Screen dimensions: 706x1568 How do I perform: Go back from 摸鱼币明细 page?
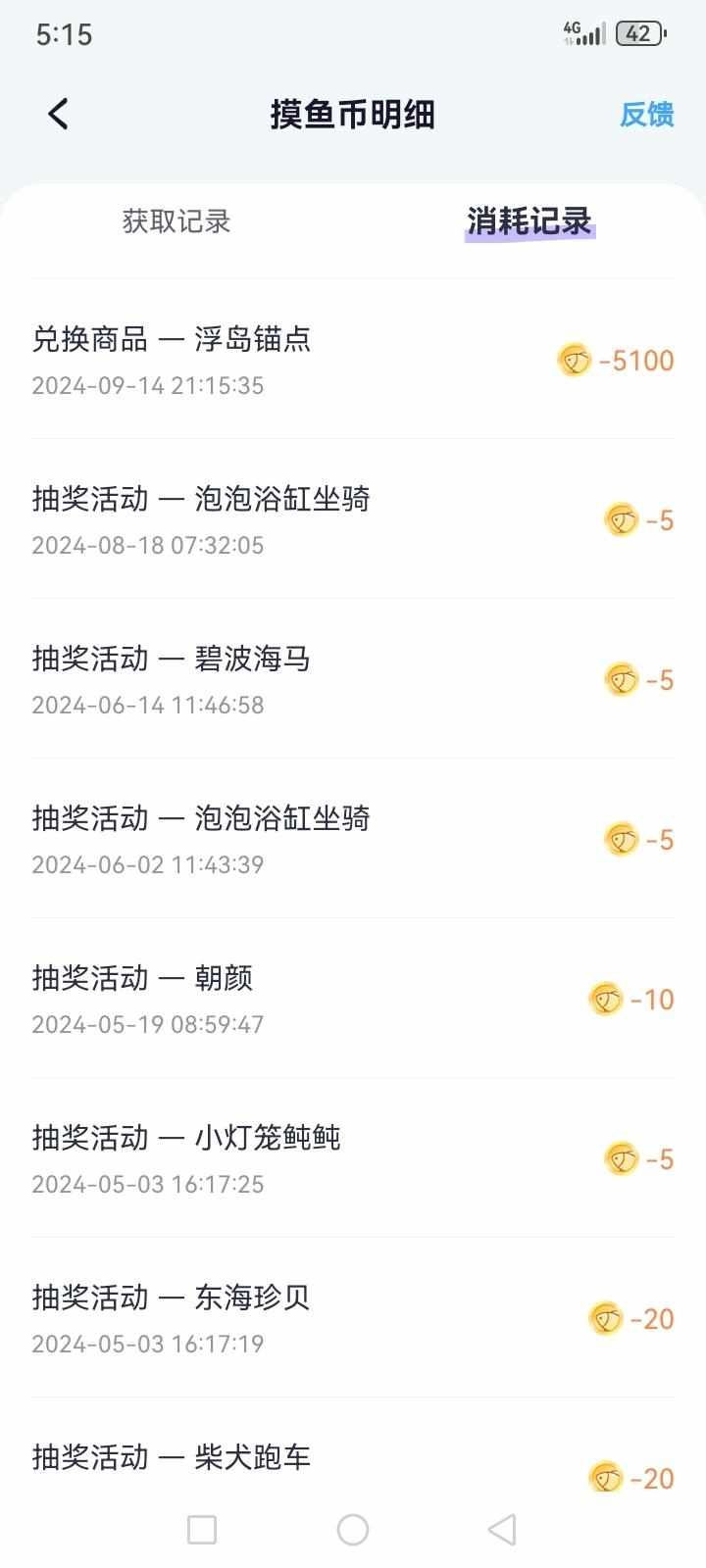point(59,114)
